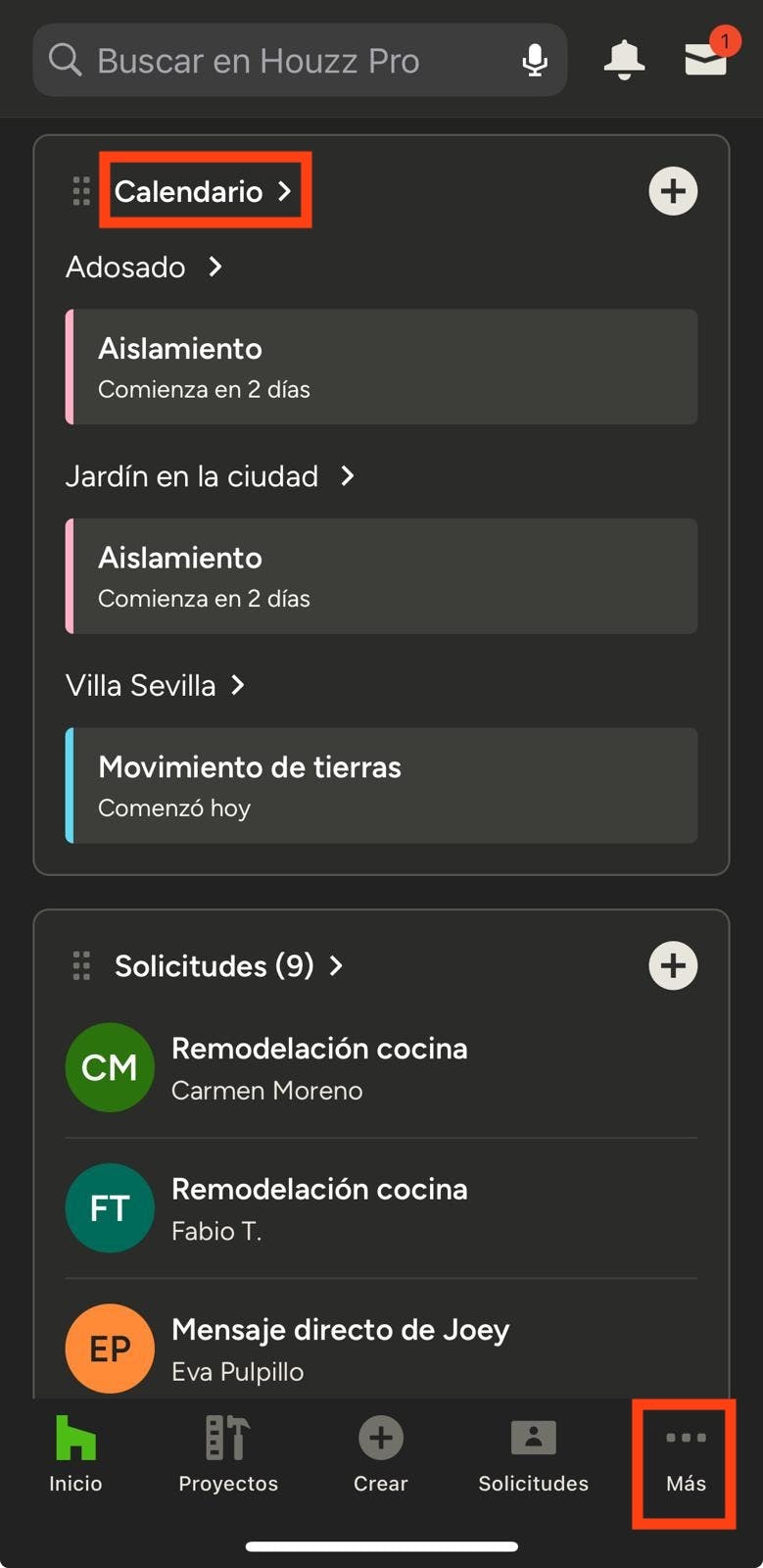Open the Buscar en Houzz Pro search field
Image resolution: width=763 pixels, height=1568 pixels.
[x=284, y=61]
